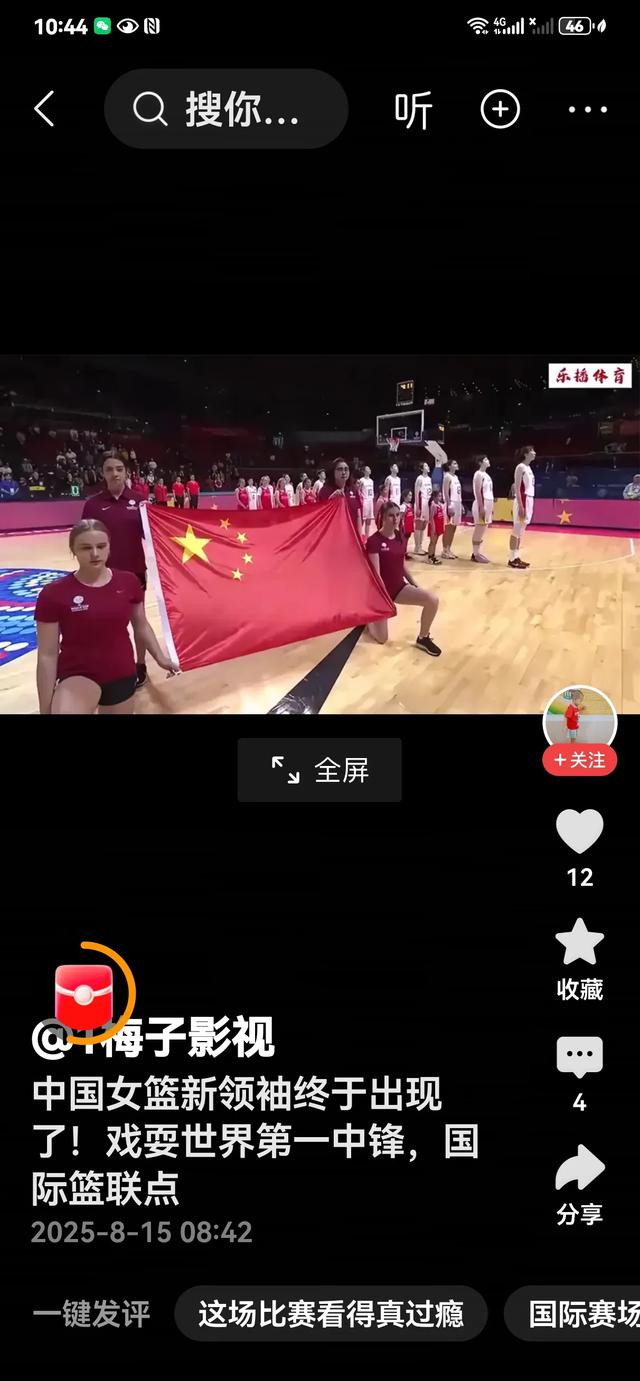This screenshot has width=640, height=1381.
Task: Open the comments bubble icon
Action: tap(580, 1058)
